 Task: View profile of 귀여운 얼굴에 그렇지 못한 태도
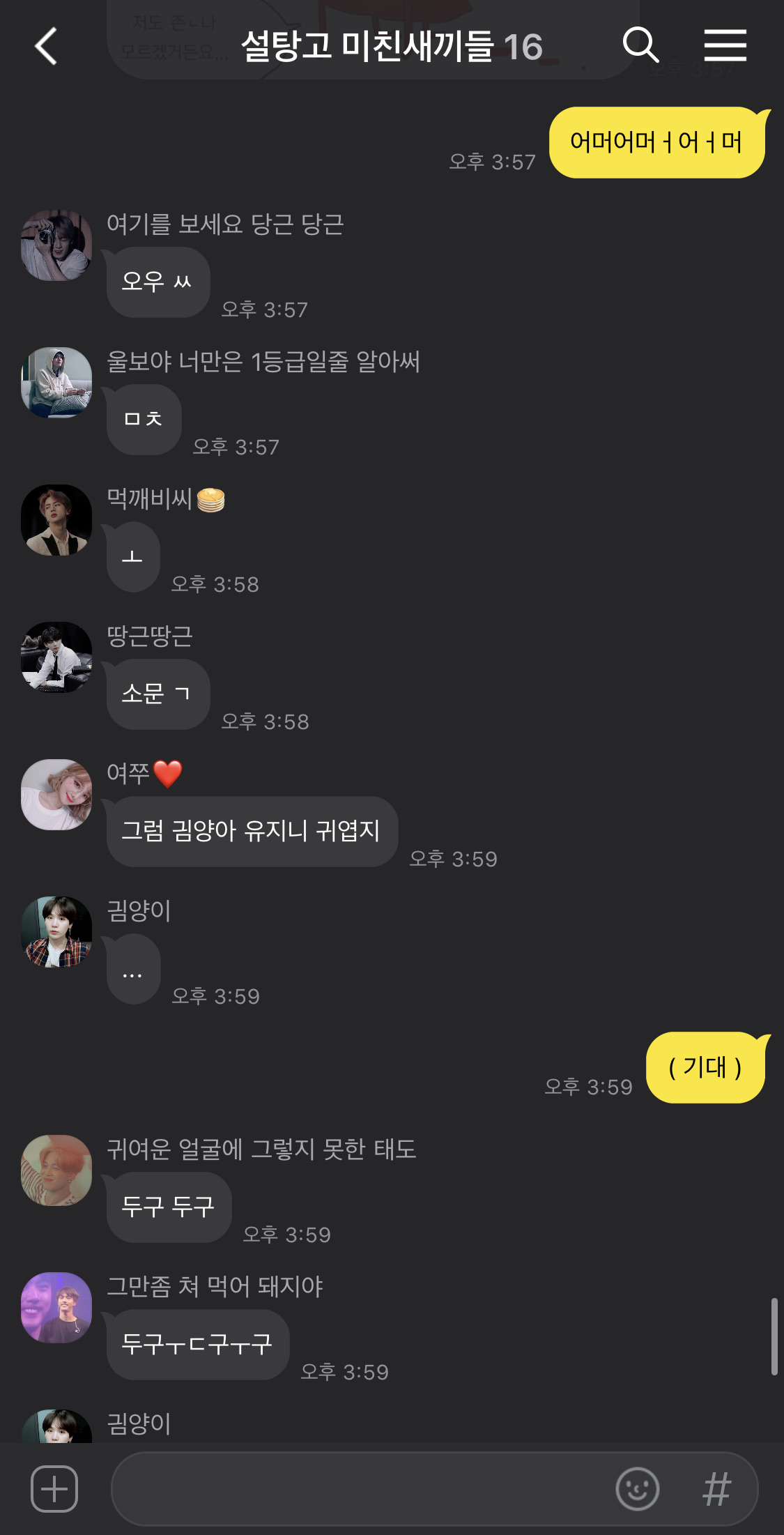56,1170
